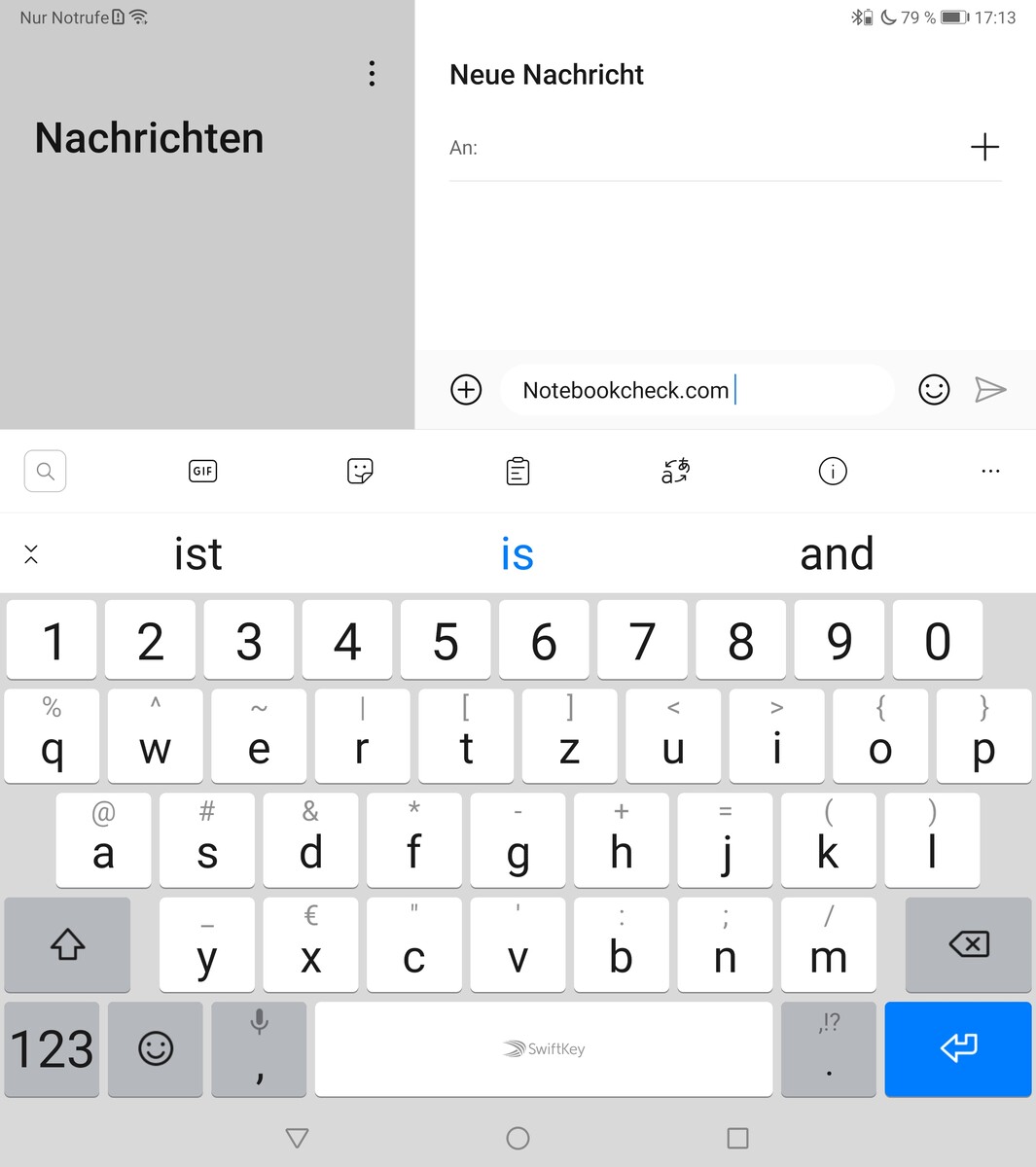Tap the blue enter key
This screenshot has width=1036, height=1167.
click(x=957, y=1048)
